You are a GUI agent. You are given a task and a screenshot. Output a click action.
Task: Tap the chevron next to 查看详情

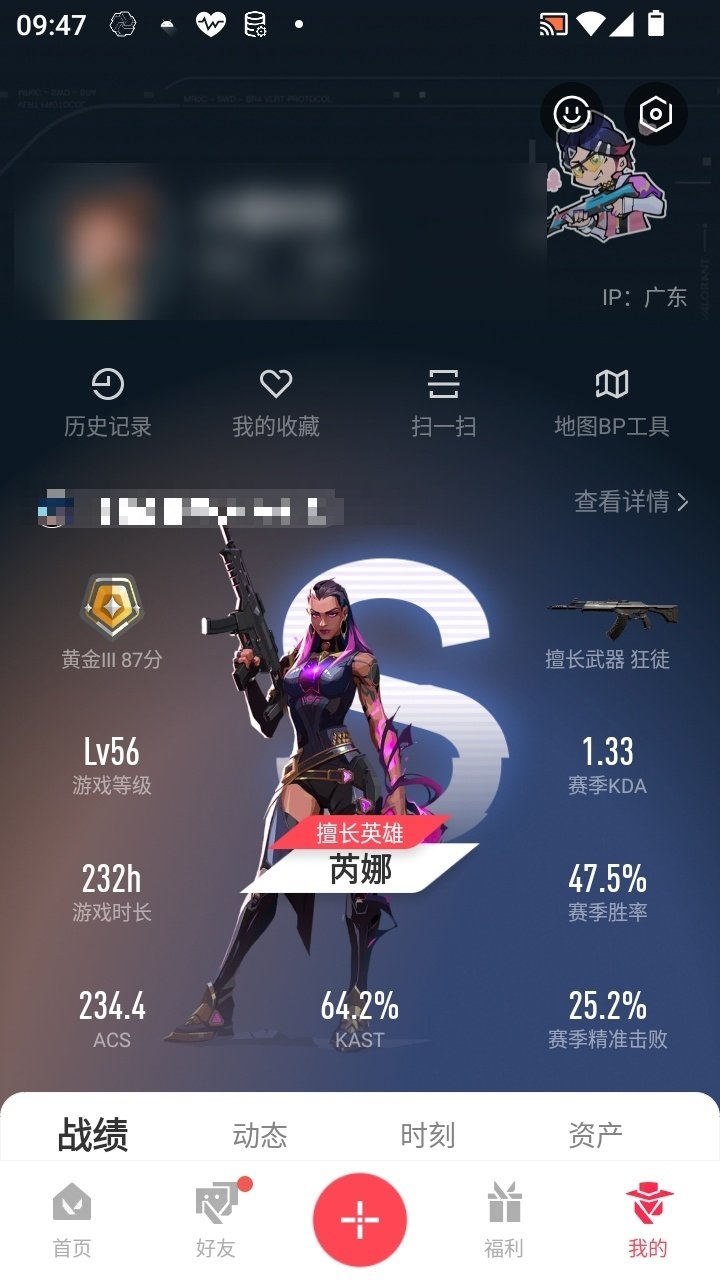[x=681, y=505]
